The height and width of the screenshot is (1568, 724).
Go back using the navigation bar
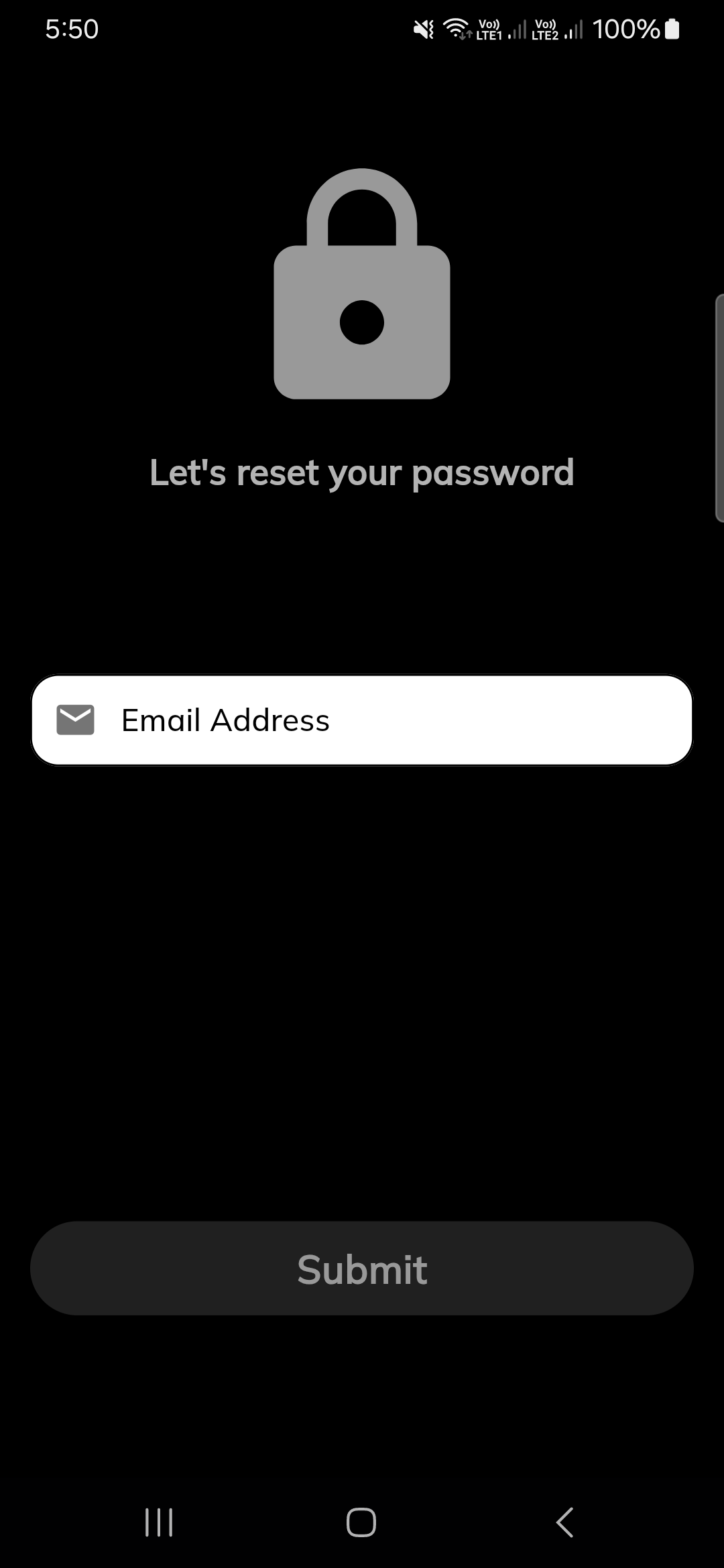(x=564, y=1522)
